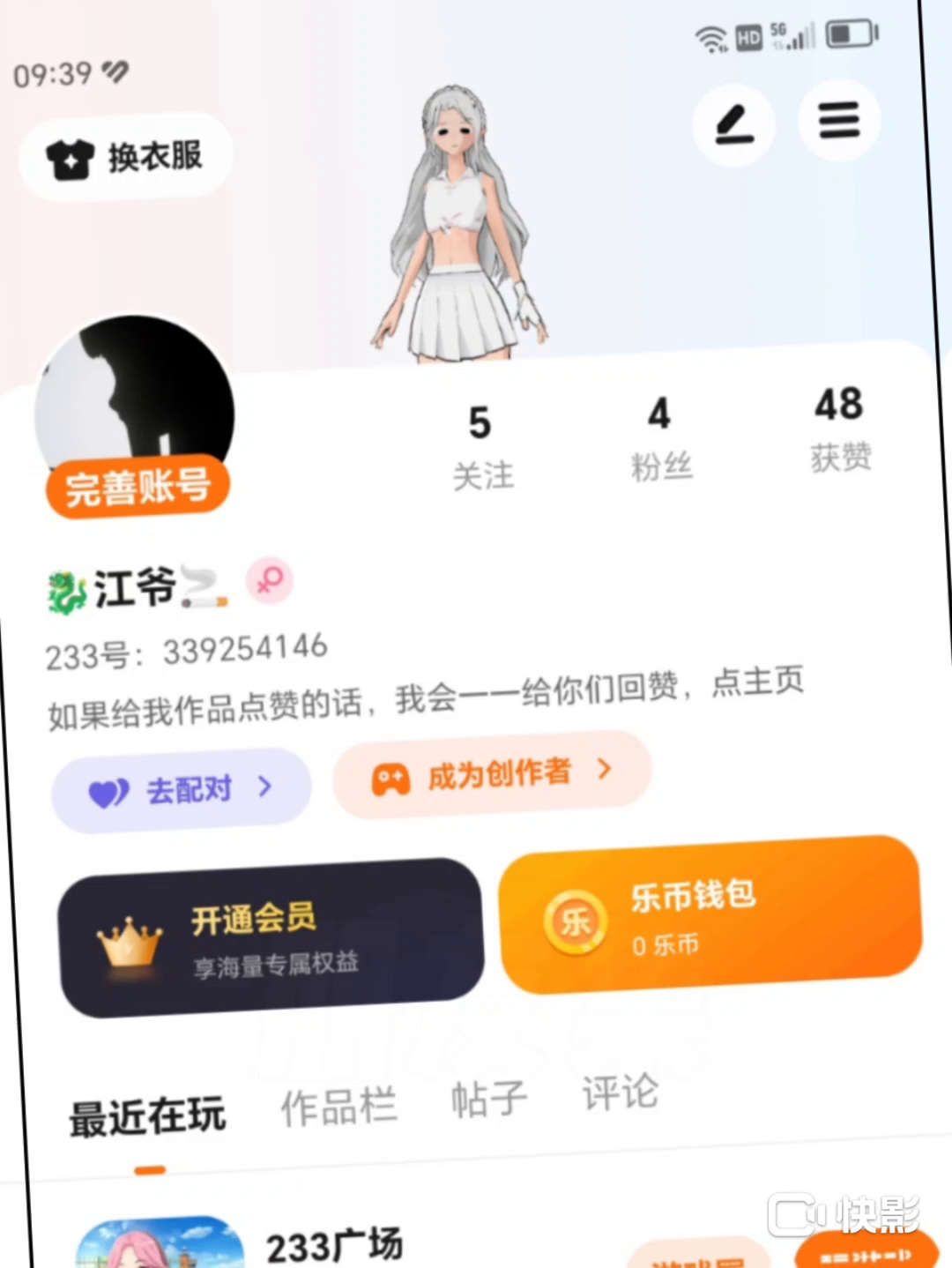Switch to the 帖子 tab
952x1268 pixels.
click(x=489, y=1100)
